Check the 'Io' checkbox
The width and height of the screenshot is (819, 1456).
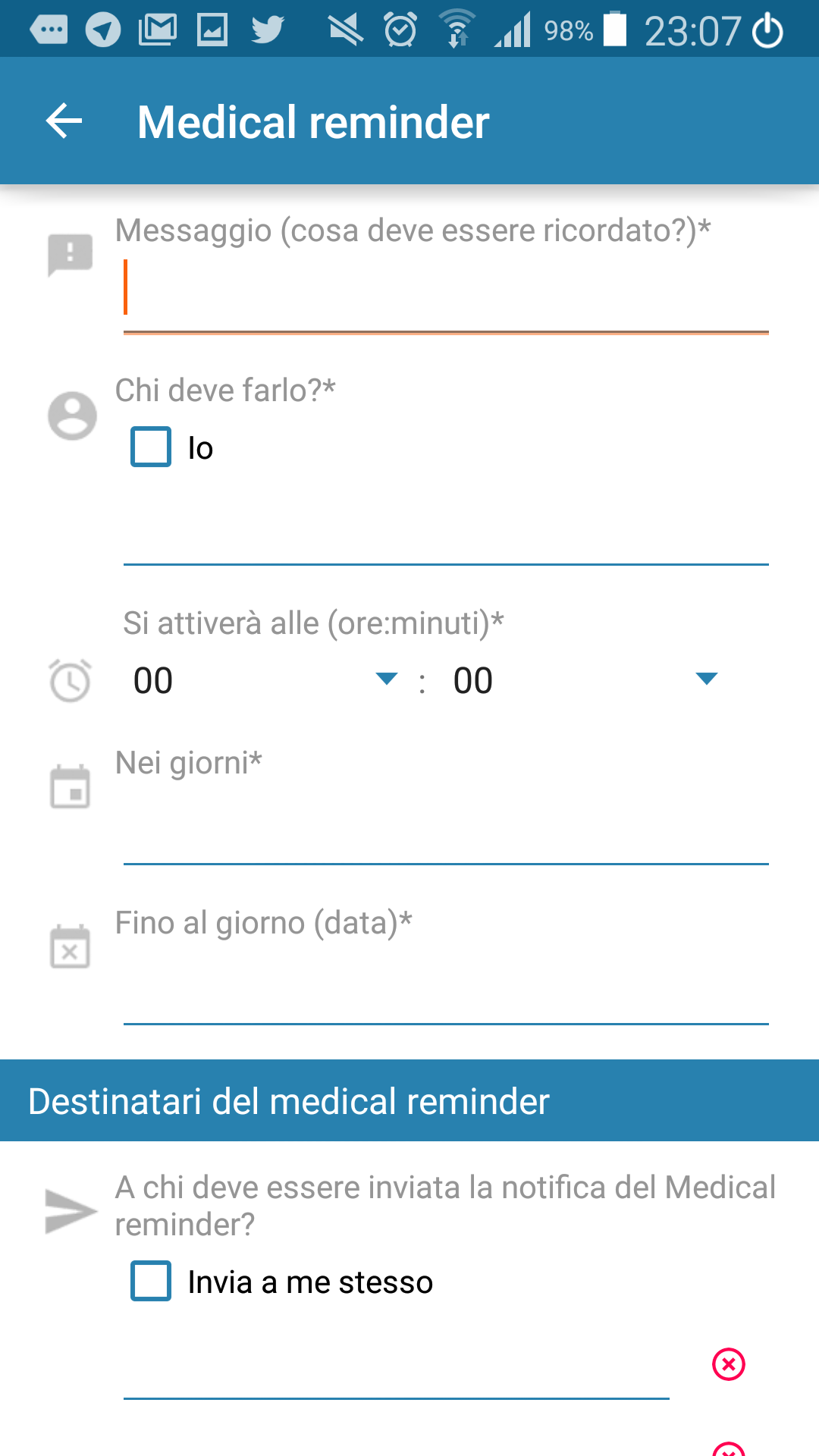pyautogui.click(x=151, y=447)
